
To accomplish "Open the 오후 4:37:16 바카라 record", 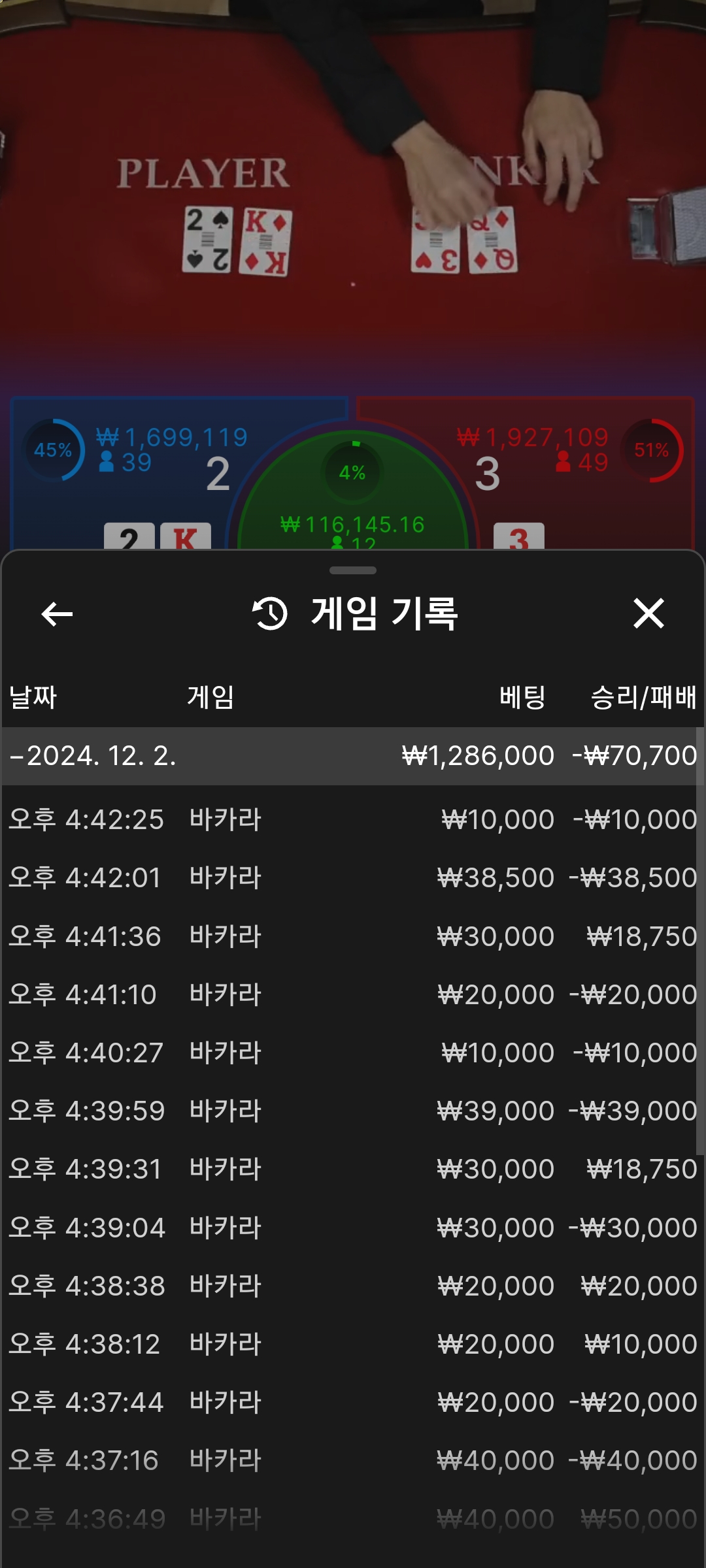I will click(x=350, y=1460).
